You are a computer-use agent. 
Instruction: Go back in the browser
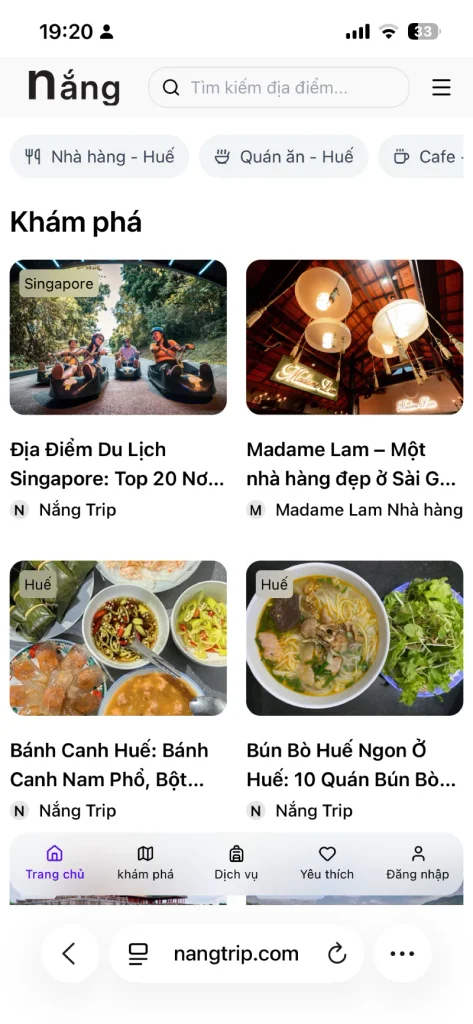coord(70,954)
